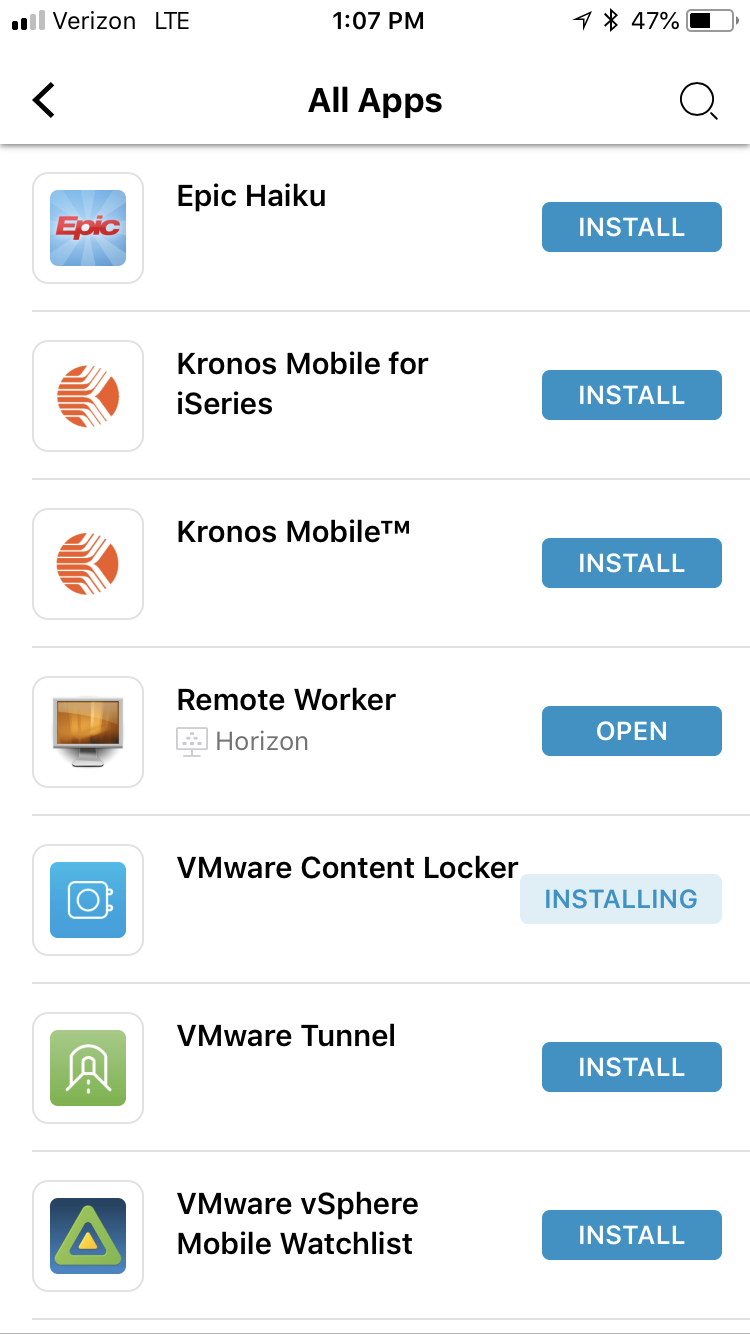The width and height of the screenshot is (750, 1334).
Task: Open the Remote Worker app
Action: (631, 731)
